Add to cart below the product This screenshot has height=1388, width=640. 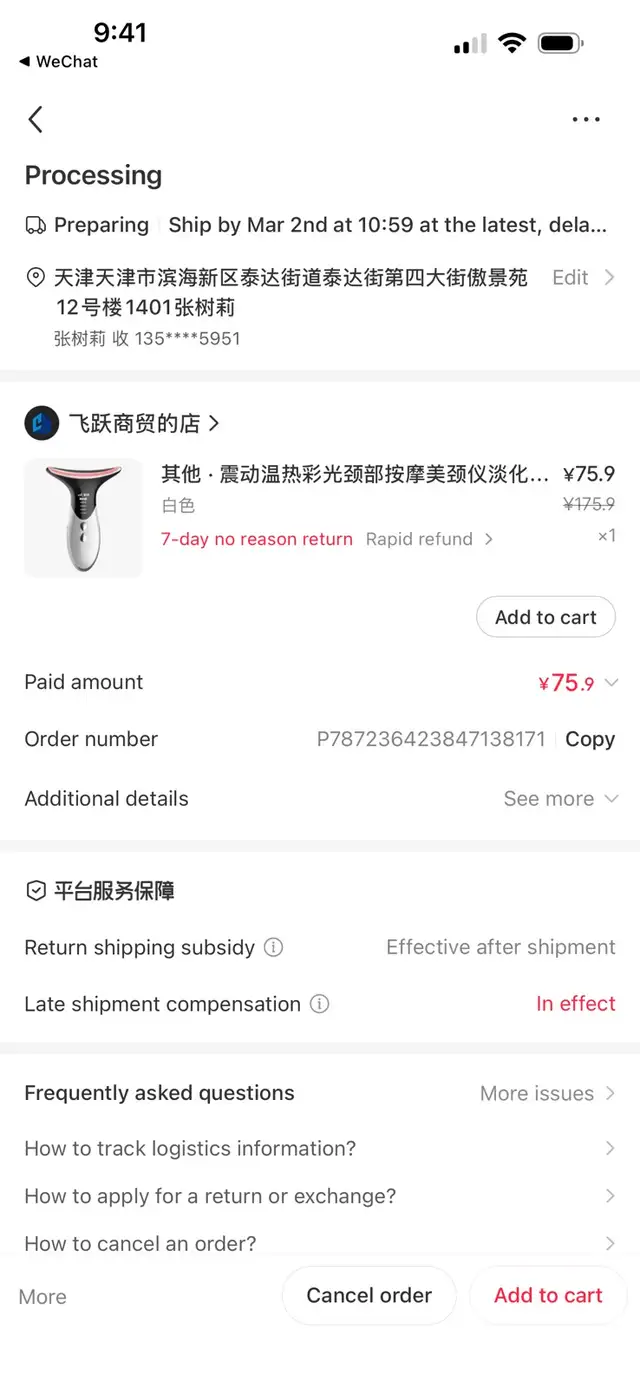coord(545,618)
